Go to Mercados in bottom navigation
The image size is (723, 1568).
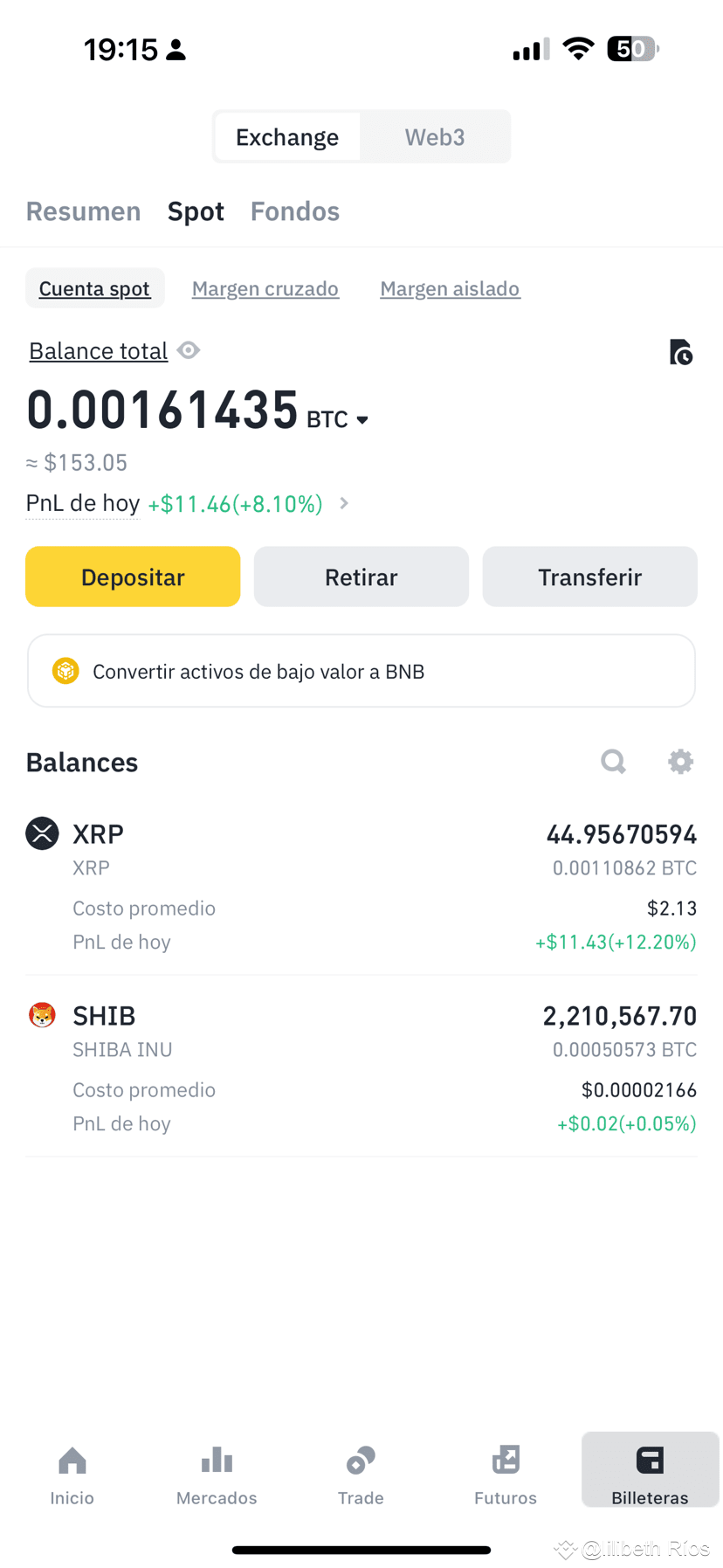pos(217,1475)
